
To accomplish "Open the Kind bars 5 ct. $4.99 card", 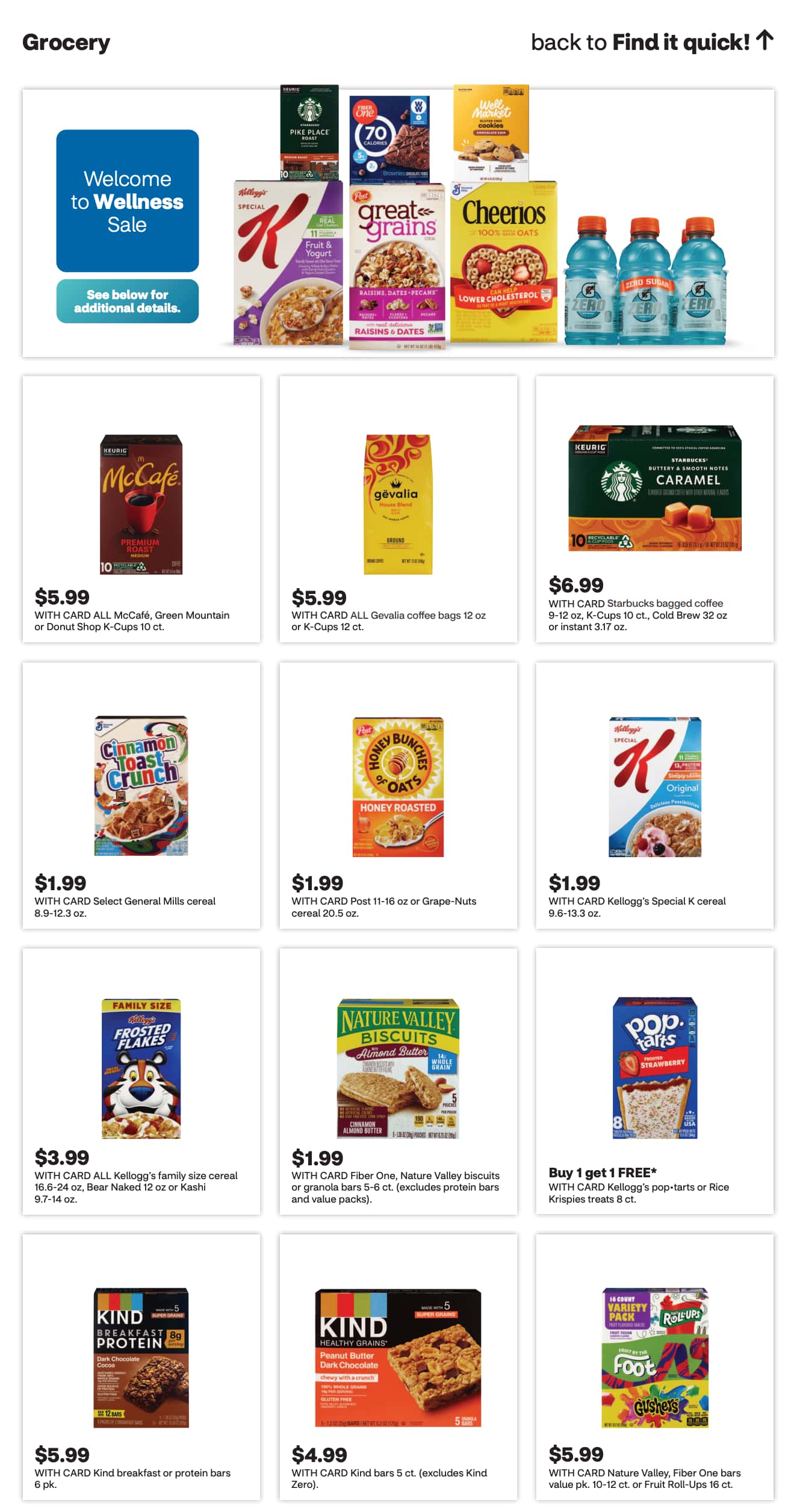I will pos(398,1368).
